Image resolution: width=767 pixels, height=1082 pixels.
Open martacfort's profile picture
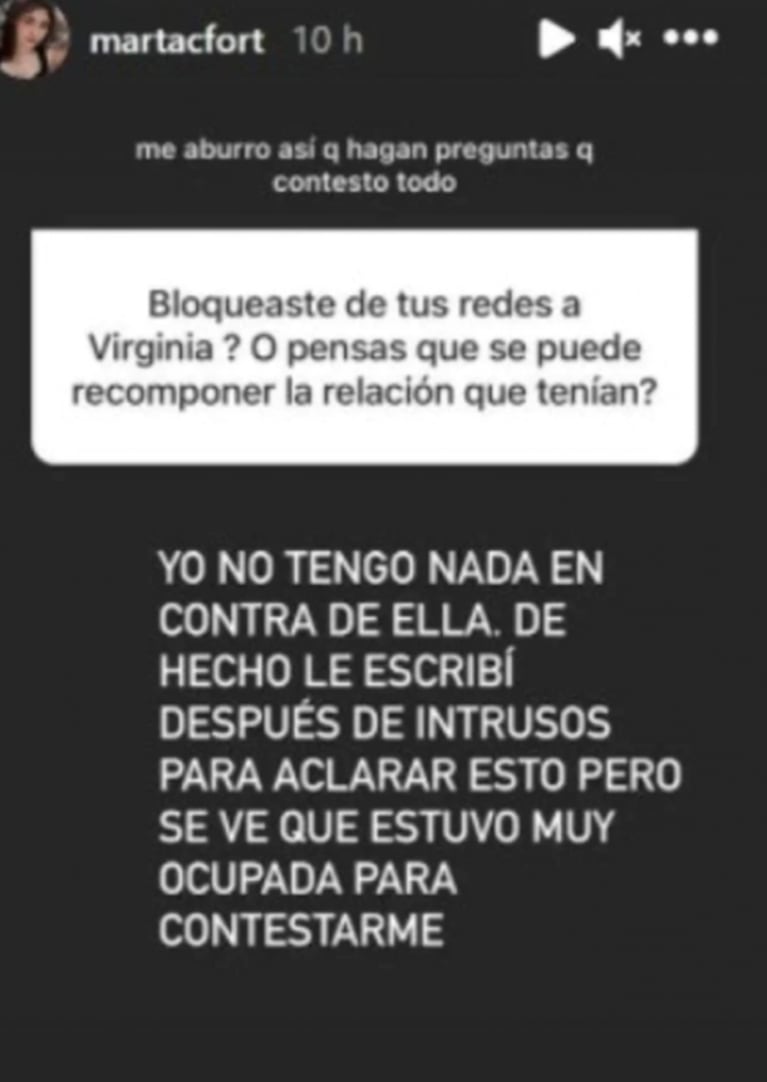[x=34, y=40]
